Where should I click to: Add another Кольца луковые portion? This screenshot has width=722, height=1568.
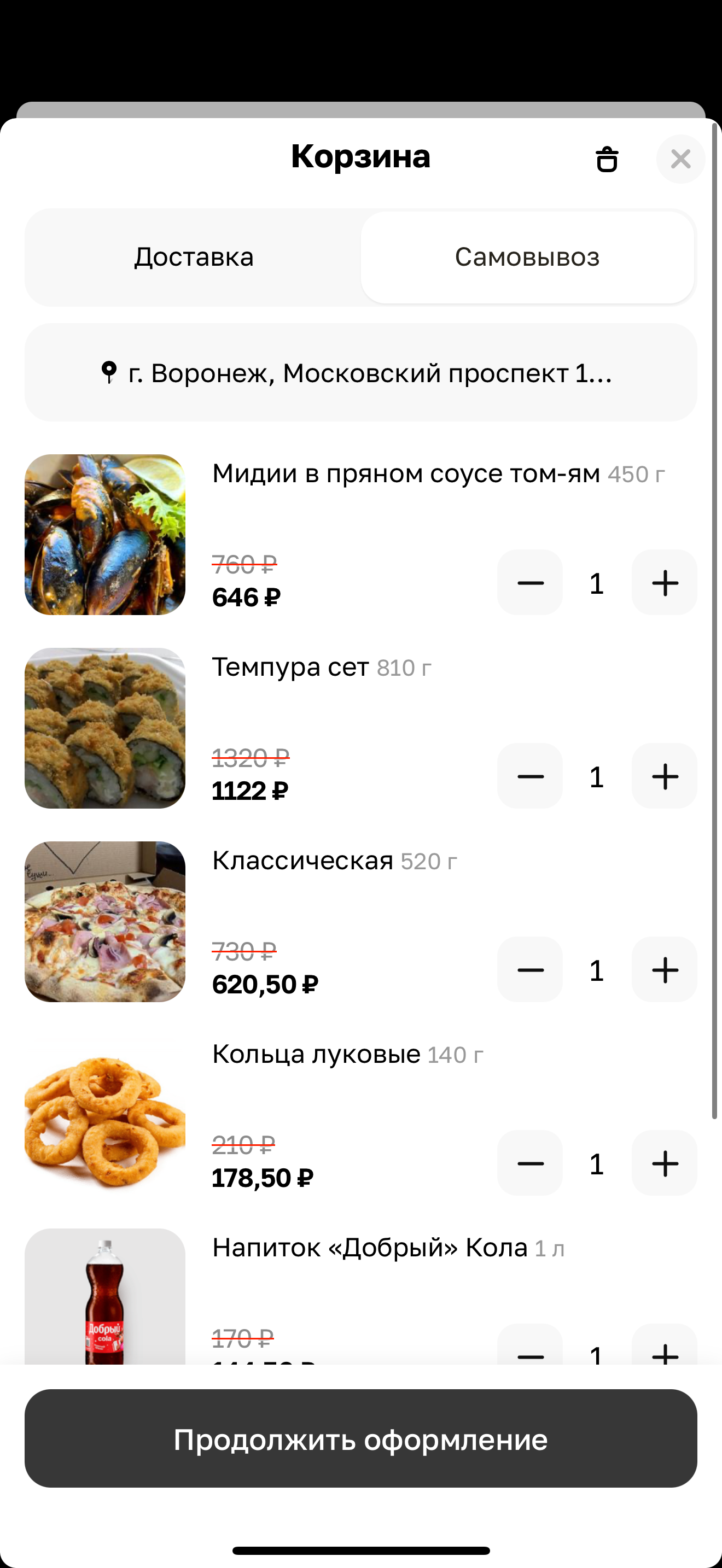coord(664,1163)
